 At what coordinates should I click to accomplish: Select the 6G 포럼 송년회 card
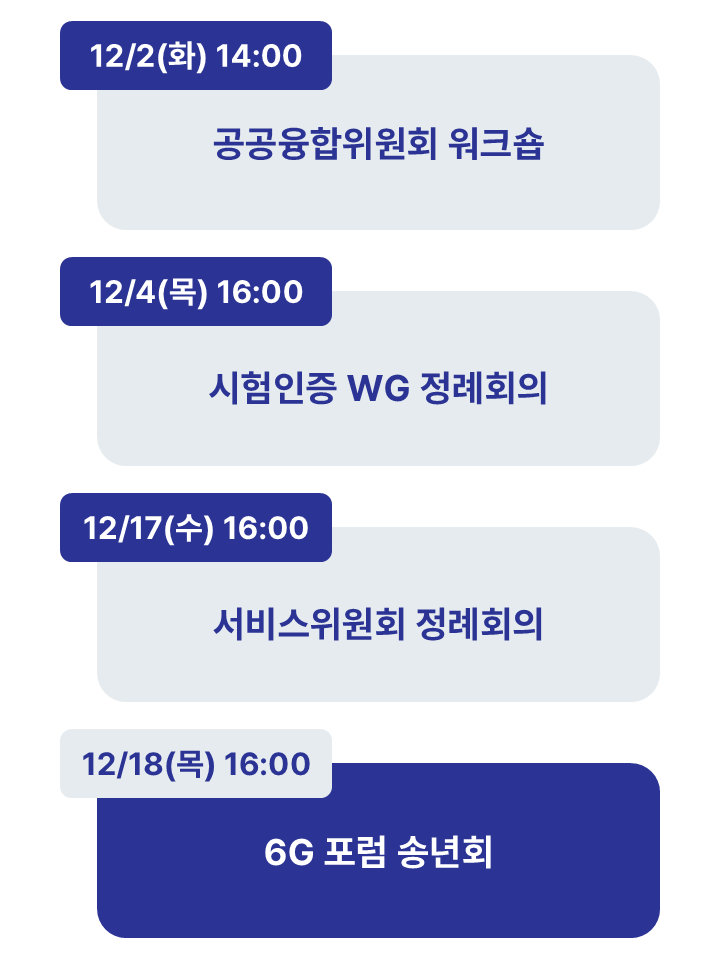(x=378, y=855)
